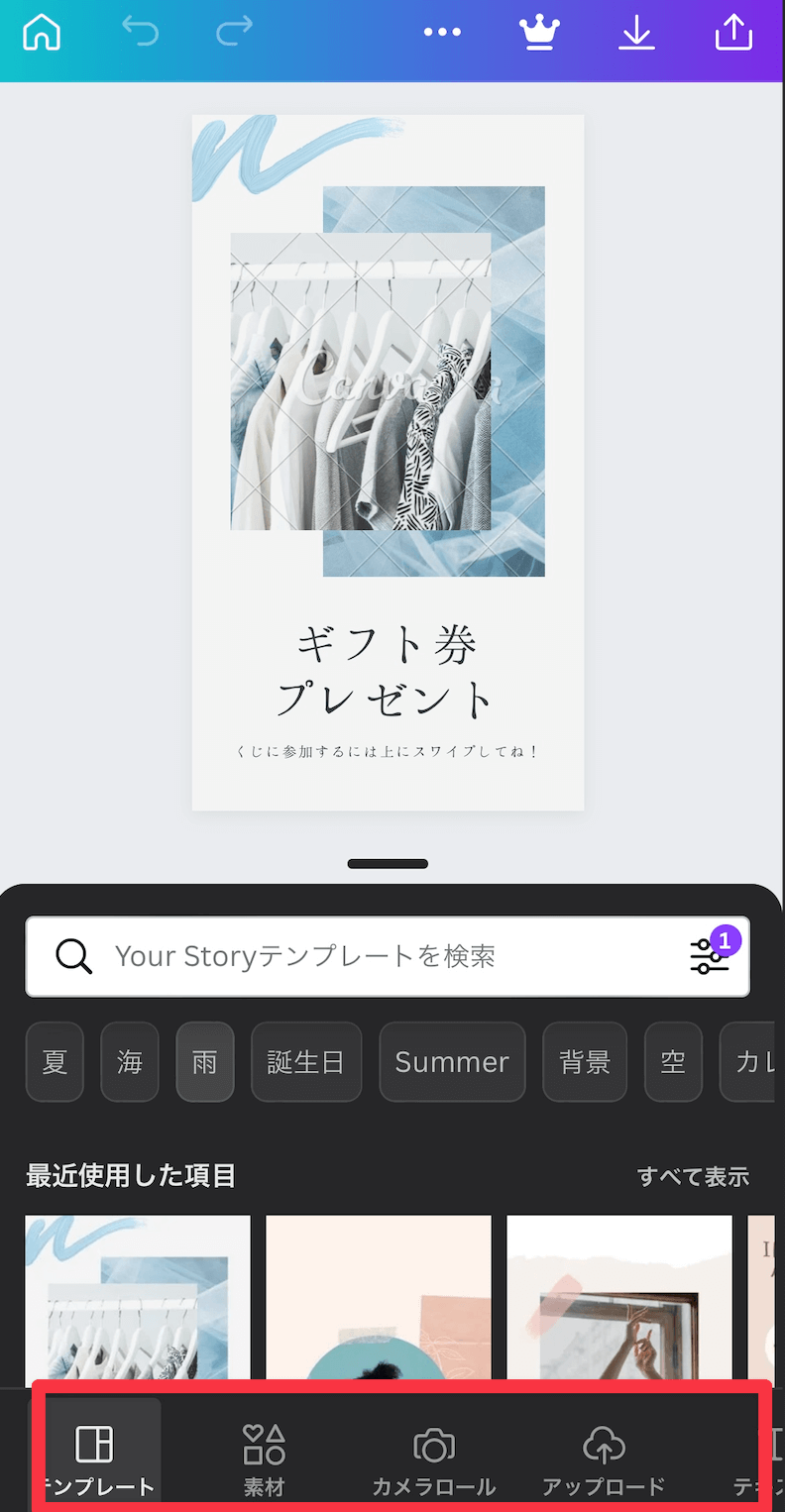Viewport: 785px width, 1512px height.
Task: Open the アップロード tab
Action: [604, 1458]
